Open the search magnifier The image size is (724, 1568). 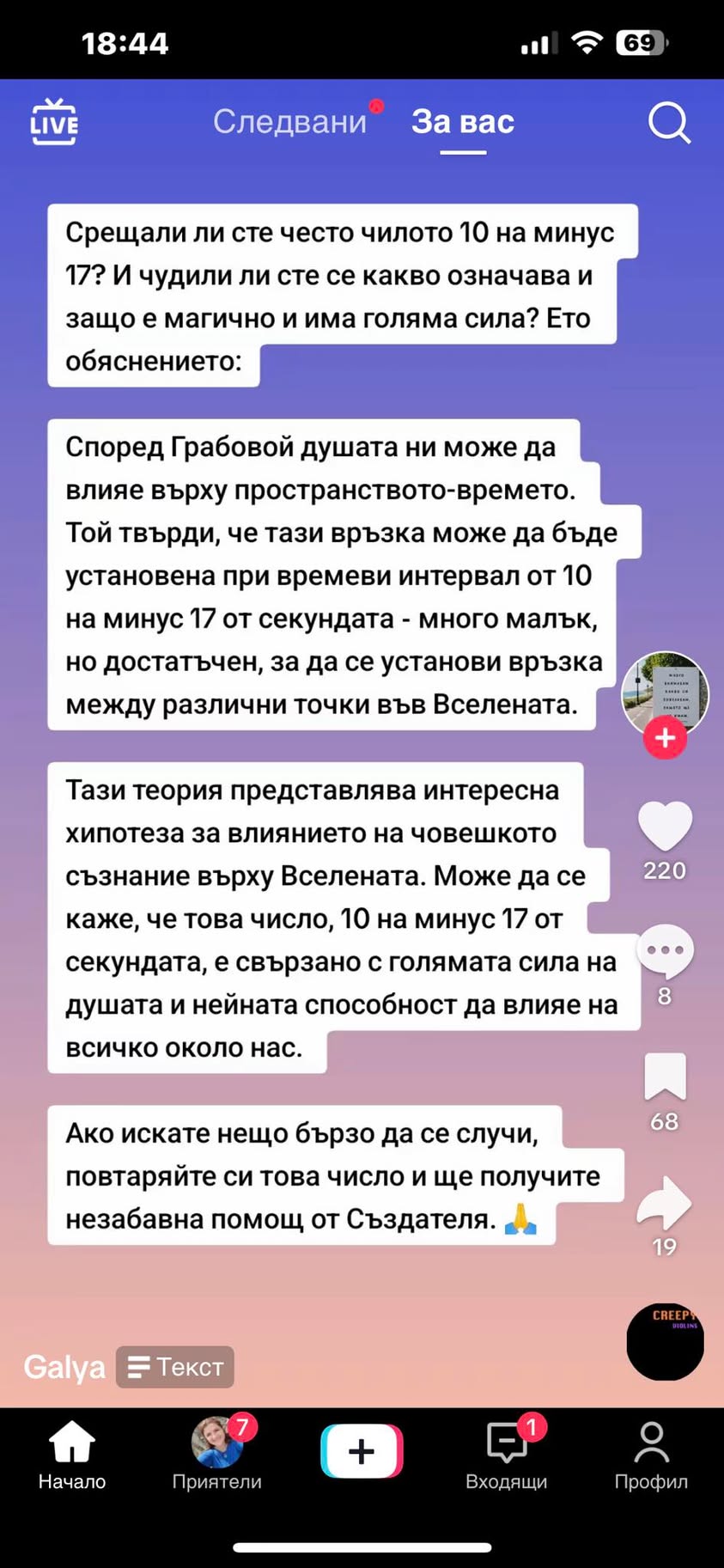coord(668,123)
